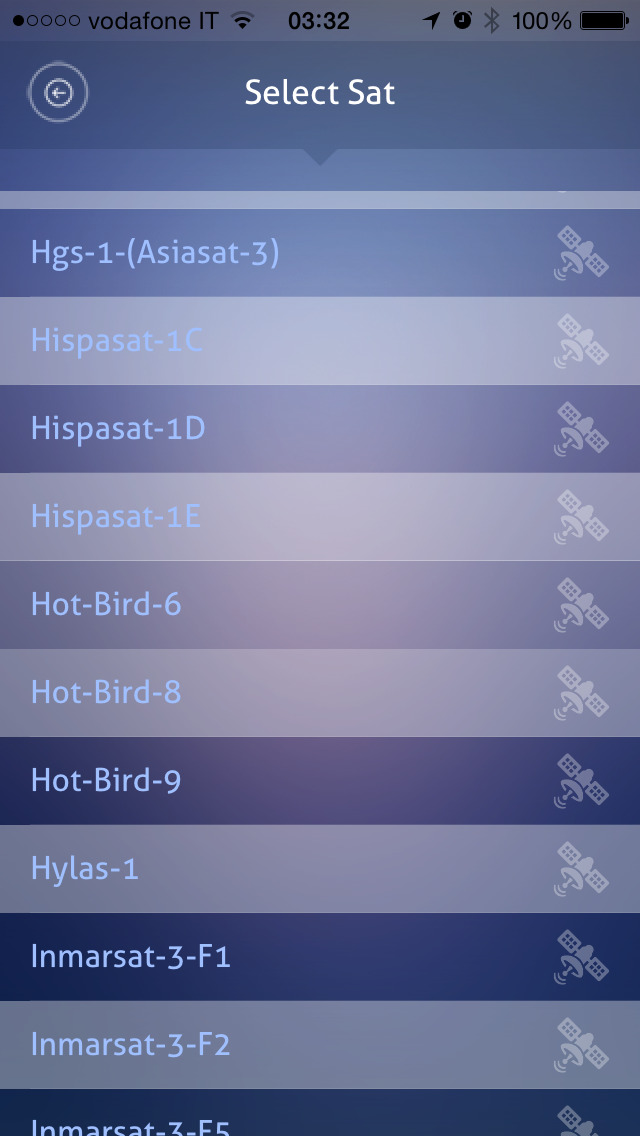Select the Inmarsat-3-F2 row

click(320, 1045)
